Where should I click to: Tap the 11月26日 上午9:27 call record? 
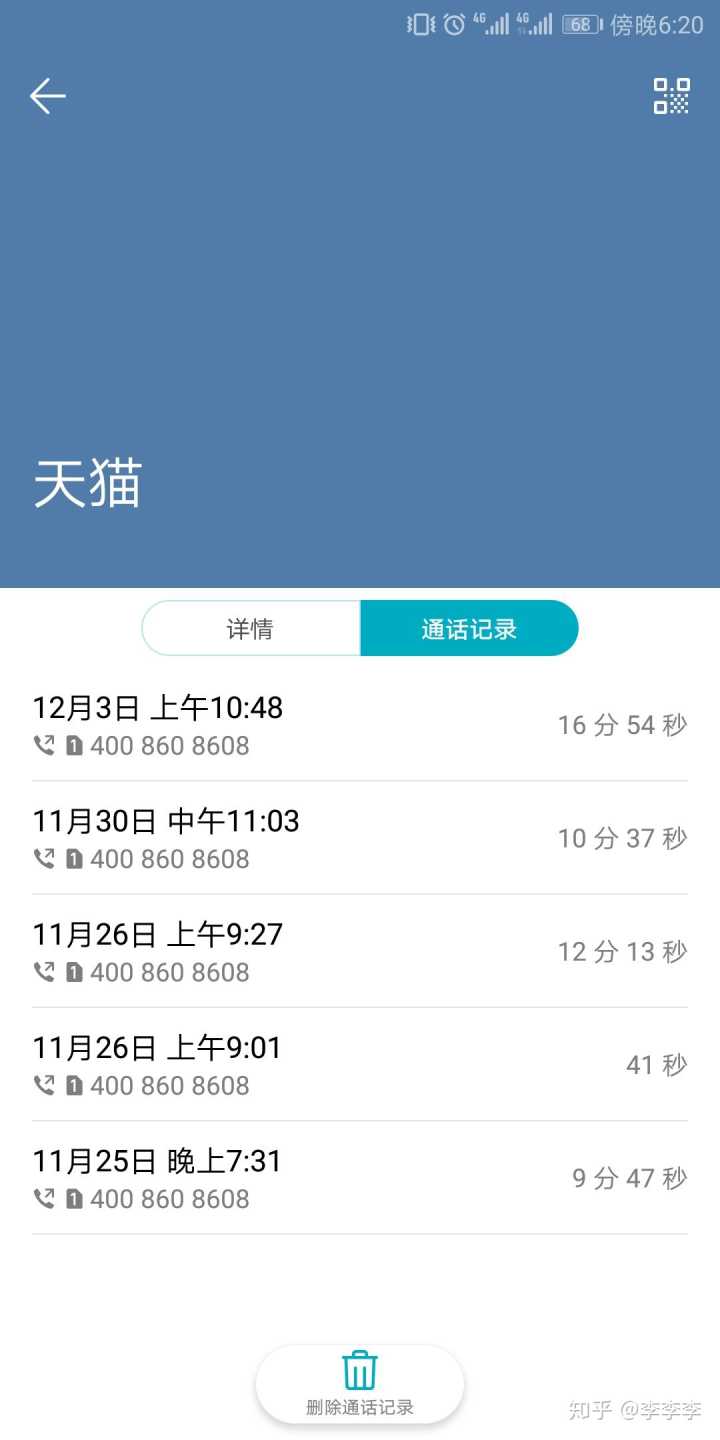click(x=359, y=951)
